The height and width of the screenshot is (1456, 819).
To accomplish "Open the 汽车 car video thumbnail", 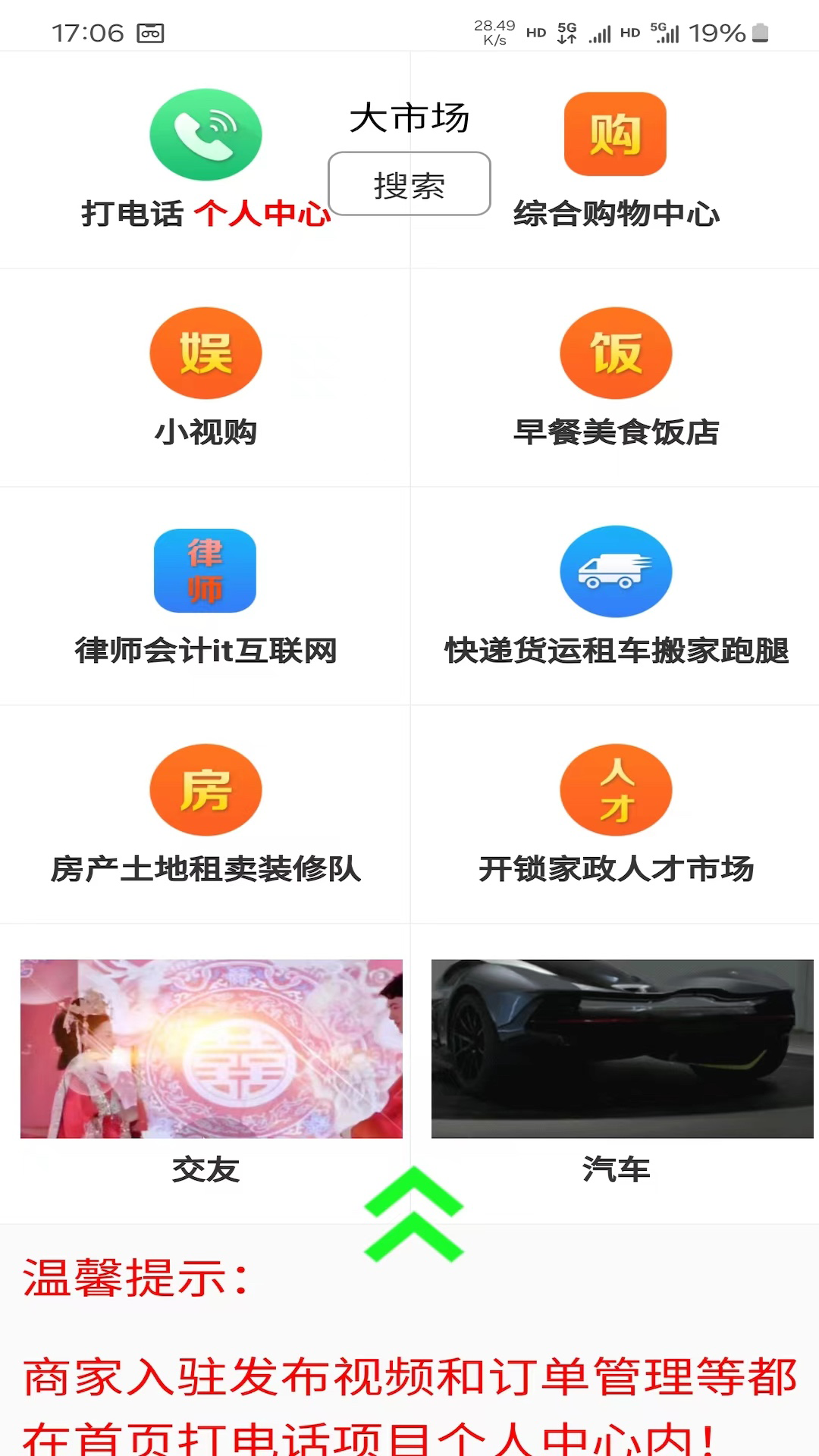I will click(x=623, y=1048).
